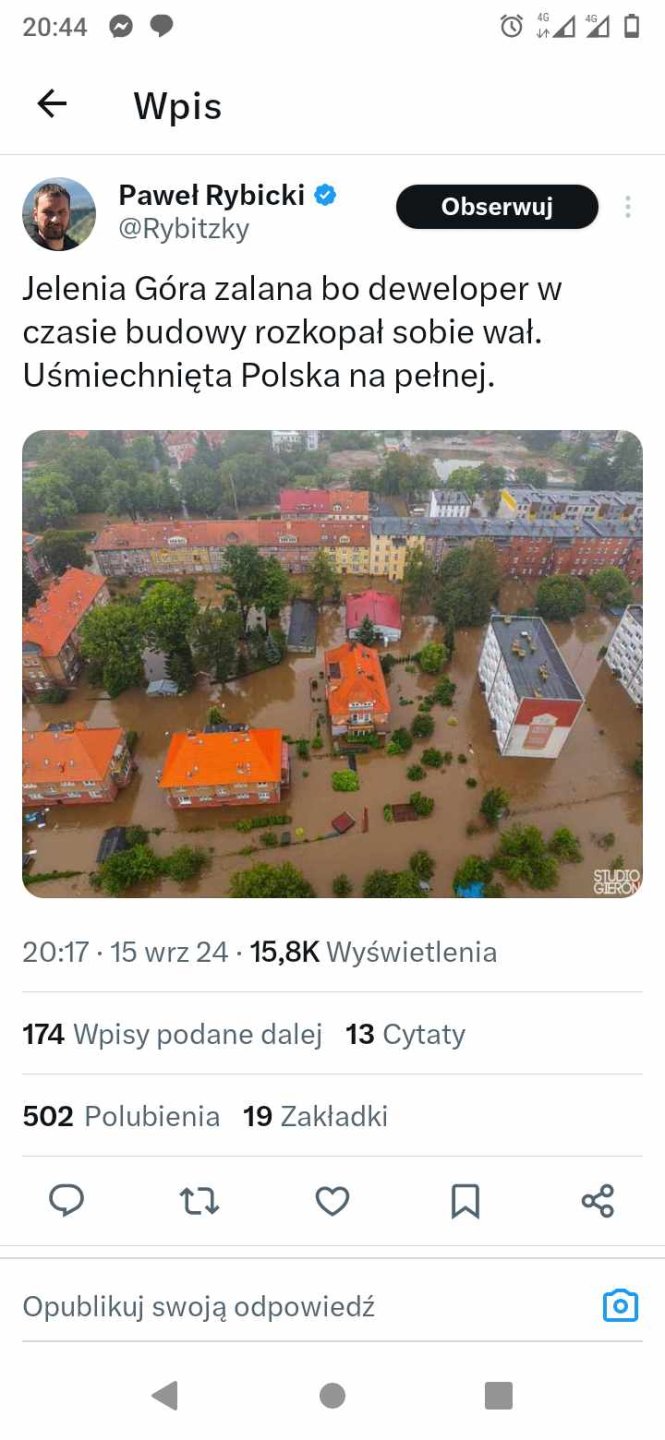Like this post with the heart icon
Image resolution: width=665 pixels, height=1440 pixels.
(332, 1200)
